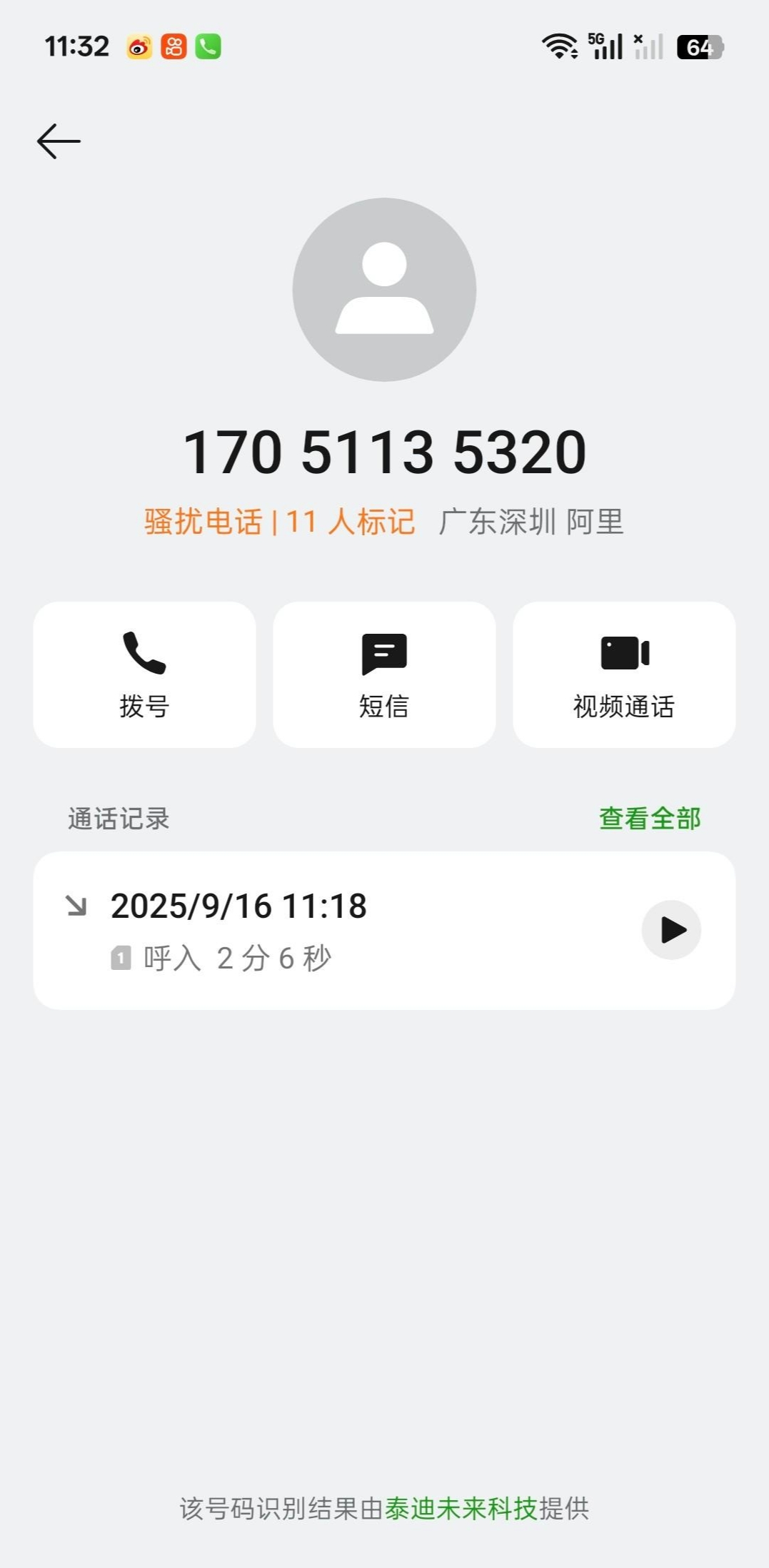
Task: Tap 拨号 to call this number
Action: 144,674
